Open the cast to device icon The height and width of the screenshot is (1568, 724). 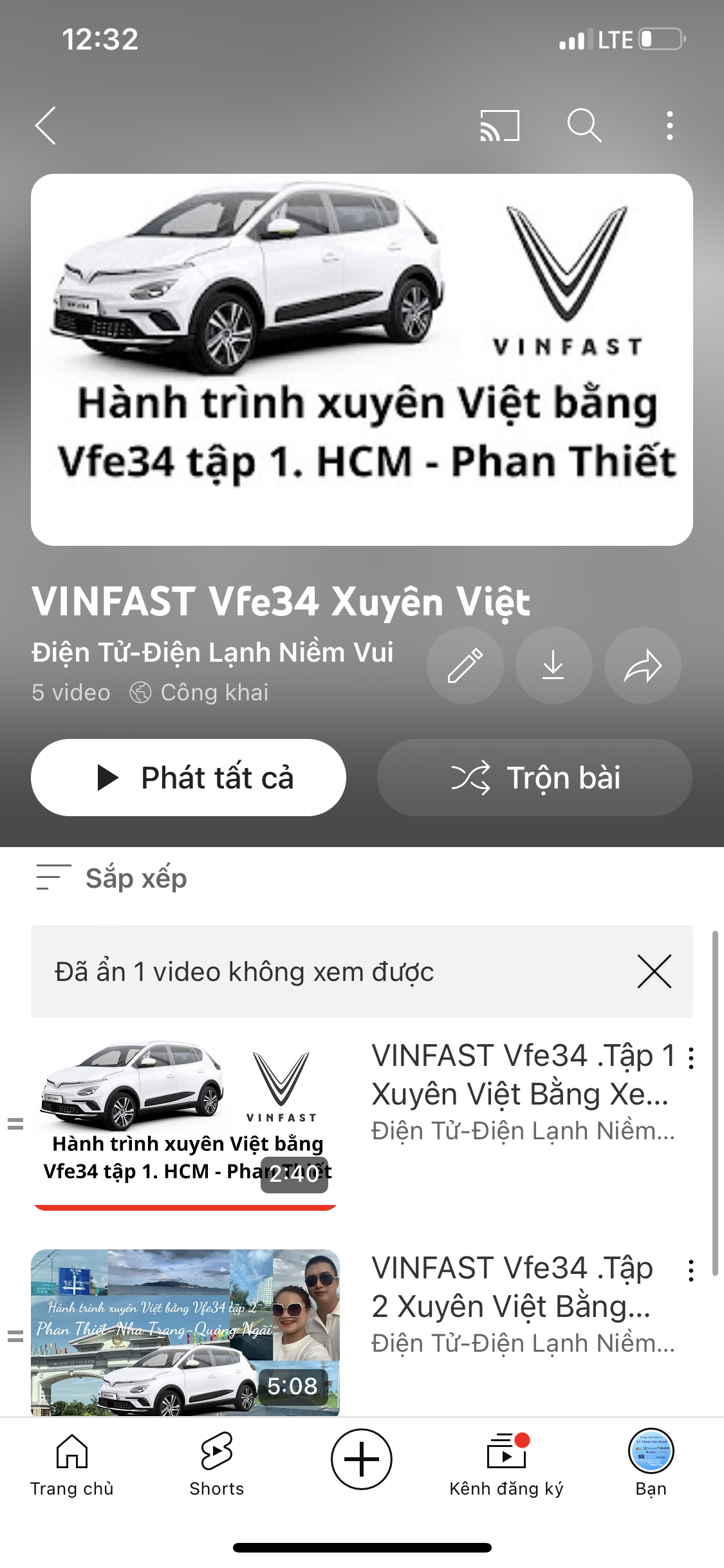click(499, 126)
